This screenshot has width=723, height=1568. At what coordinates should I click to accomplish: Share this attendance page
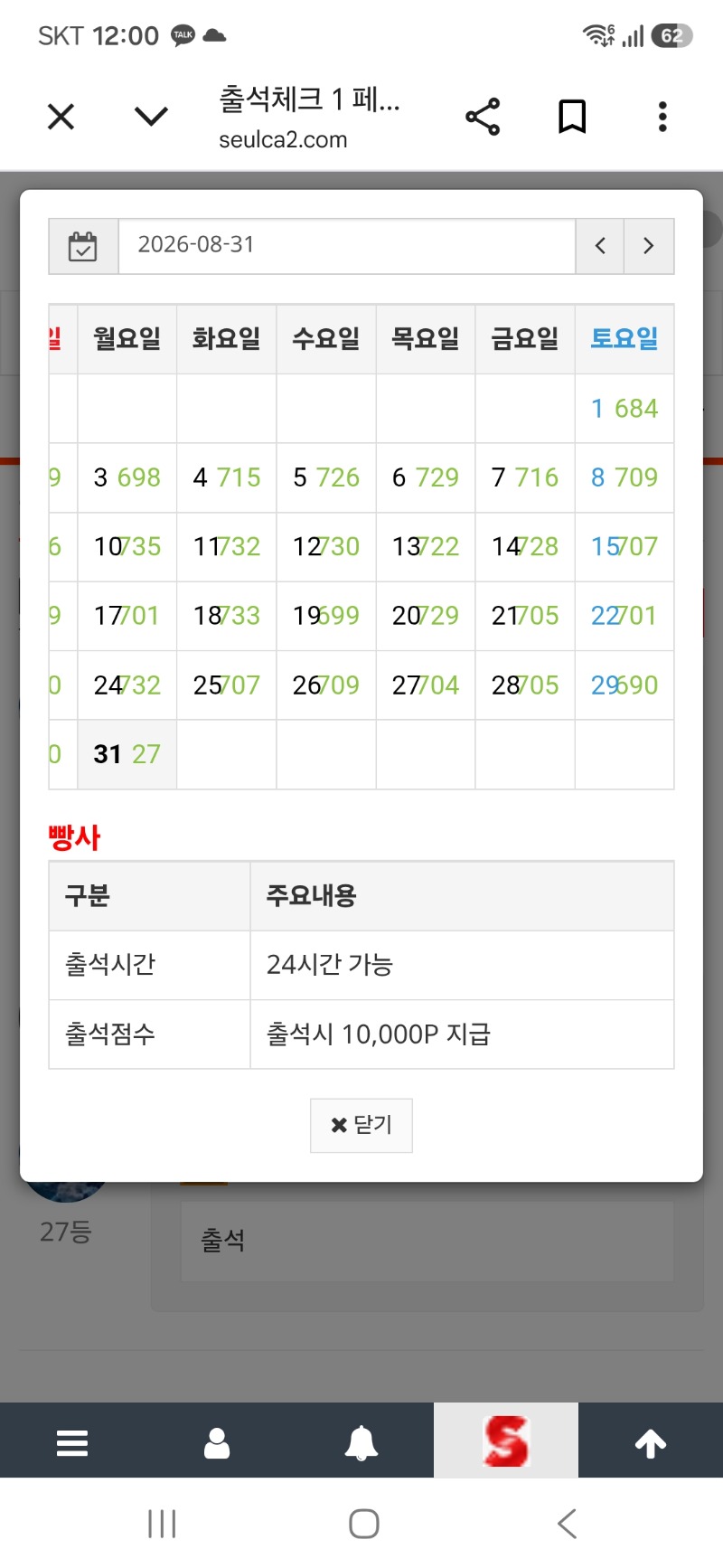pyautogui.click(x=483, y=117)
